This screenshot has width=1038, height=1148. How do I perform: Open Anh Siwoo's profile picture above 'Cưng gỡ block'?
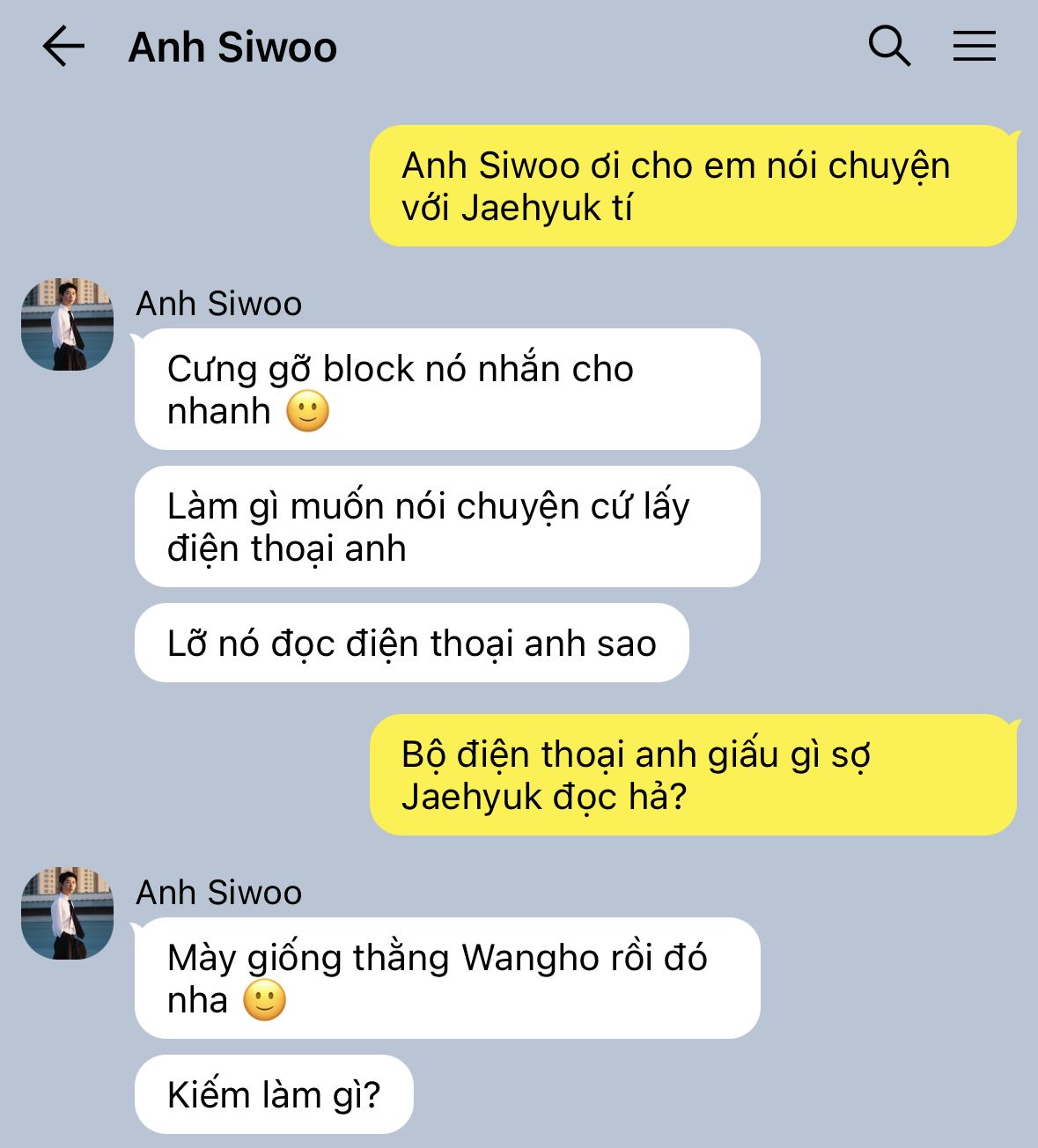(x=68, y=325)
